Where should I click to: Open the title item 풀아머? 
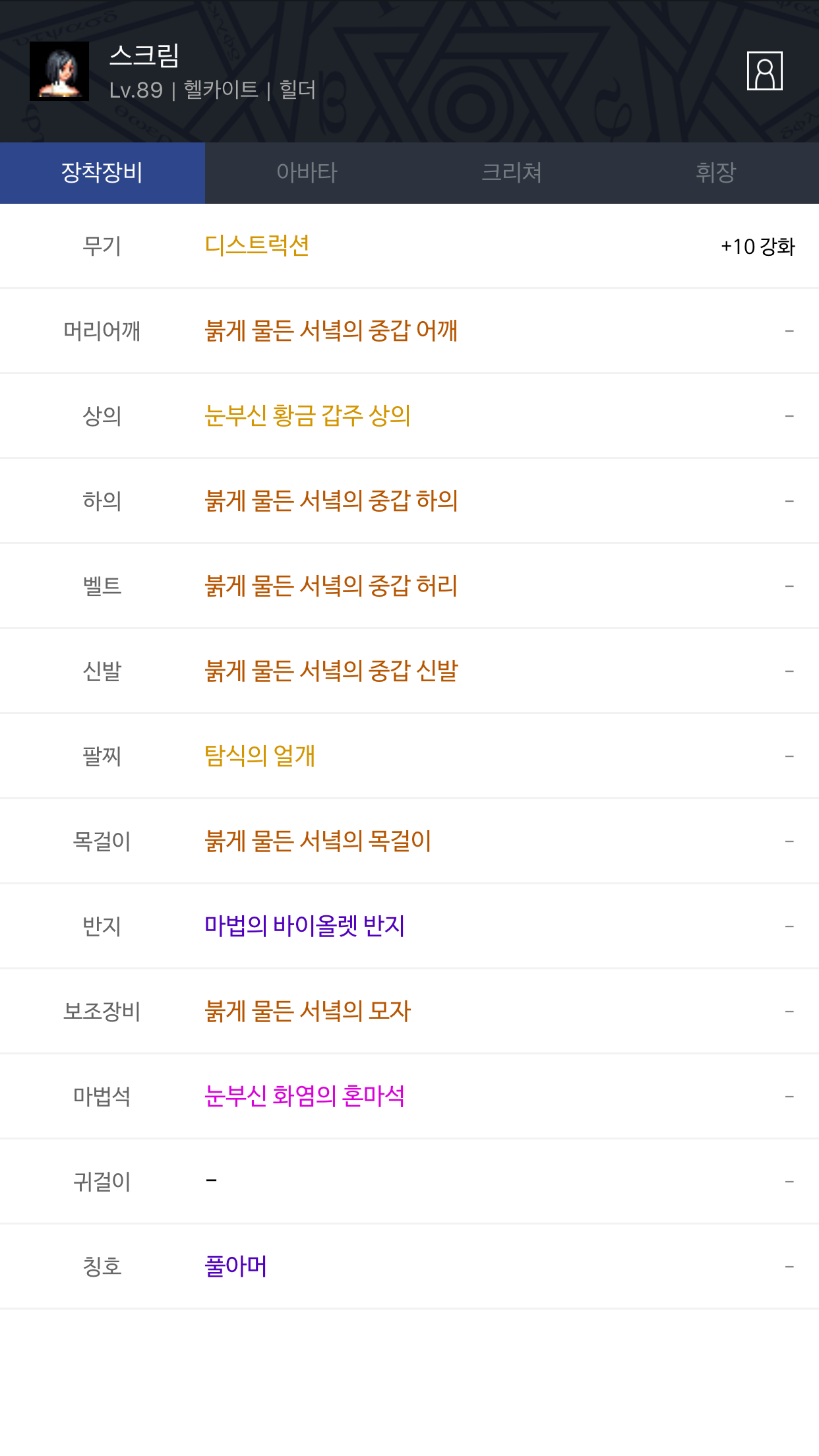coord(235,1266)
